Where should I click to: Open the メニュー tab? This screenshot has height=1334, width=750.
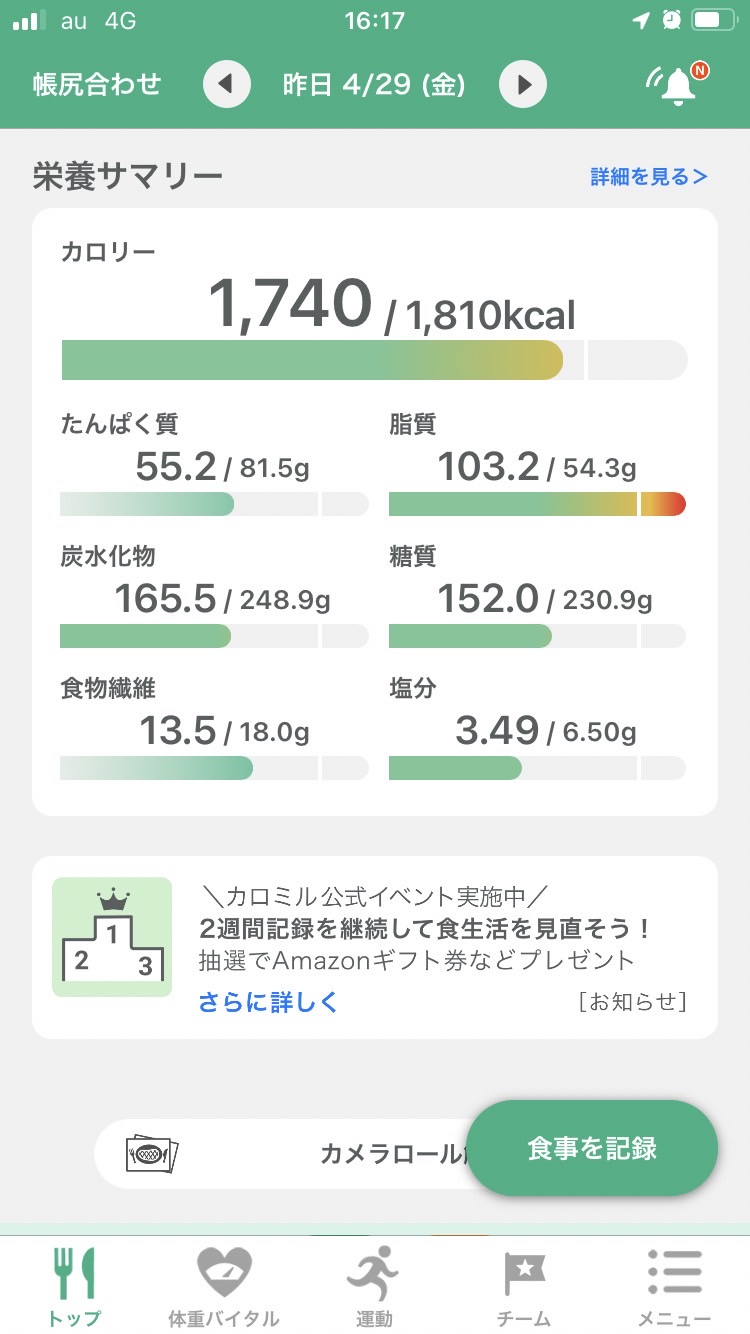pos(674,1286)
